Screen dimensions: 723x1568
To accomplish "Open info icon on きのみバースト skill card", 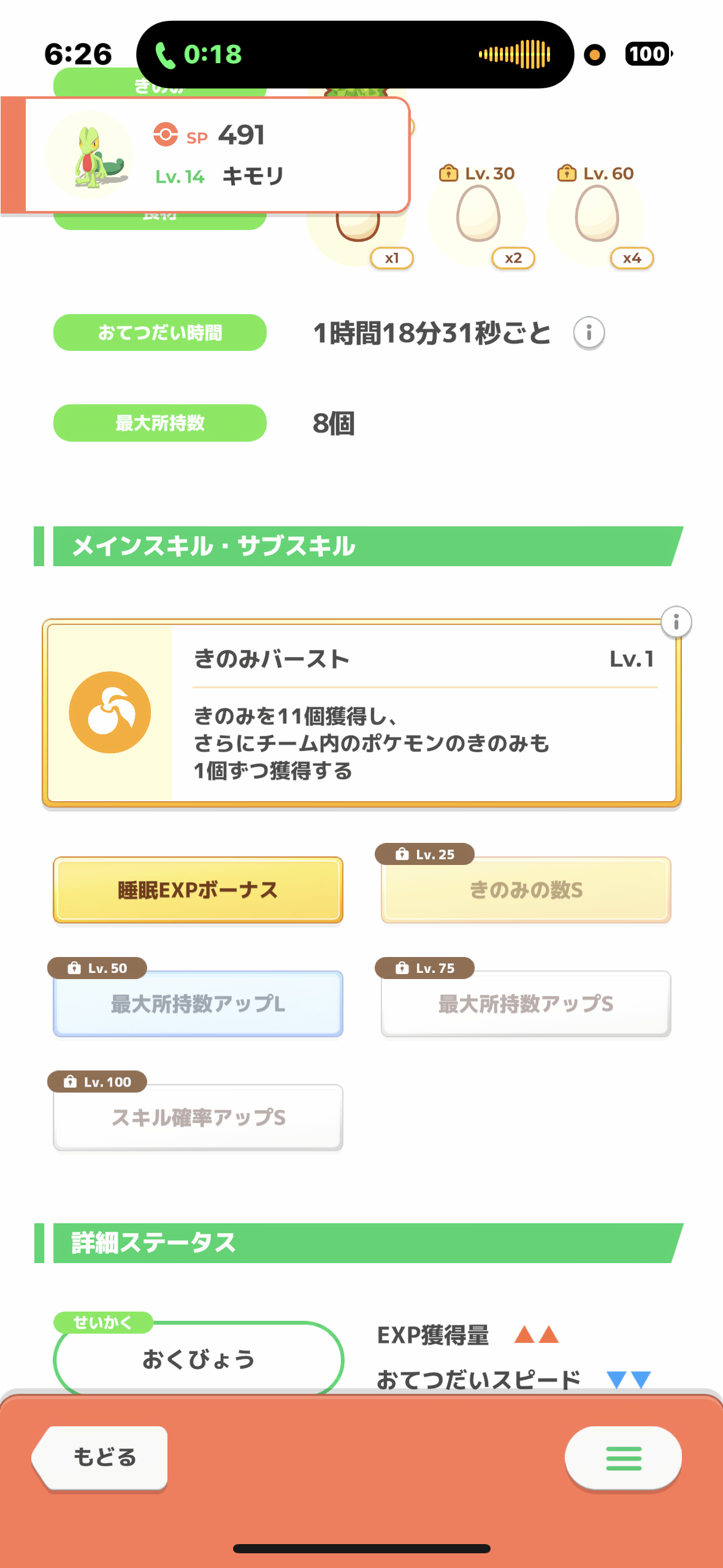I will click(x=676, y=622).
